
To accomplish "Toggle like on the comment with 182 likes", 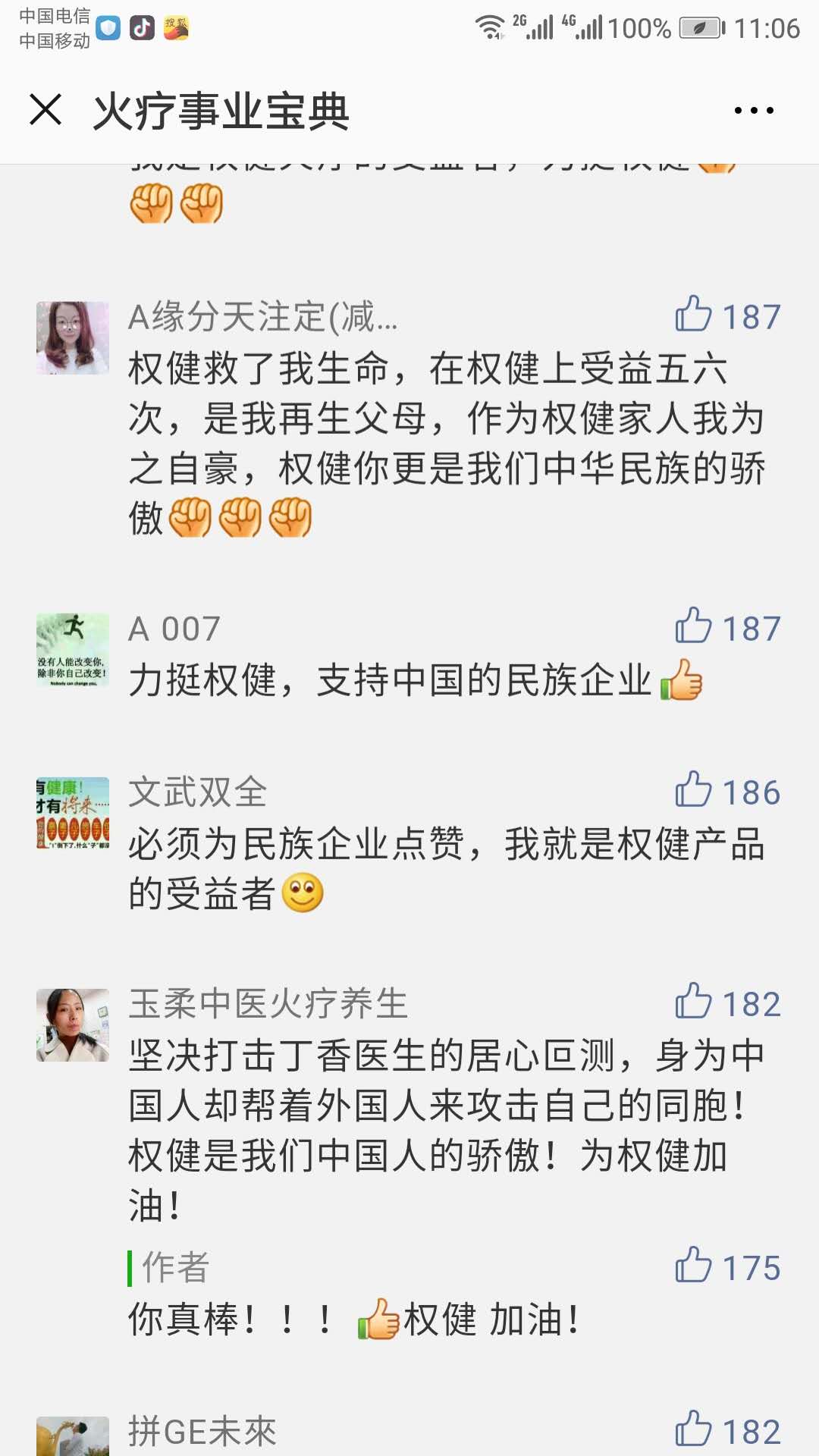I will [692, 1003].
